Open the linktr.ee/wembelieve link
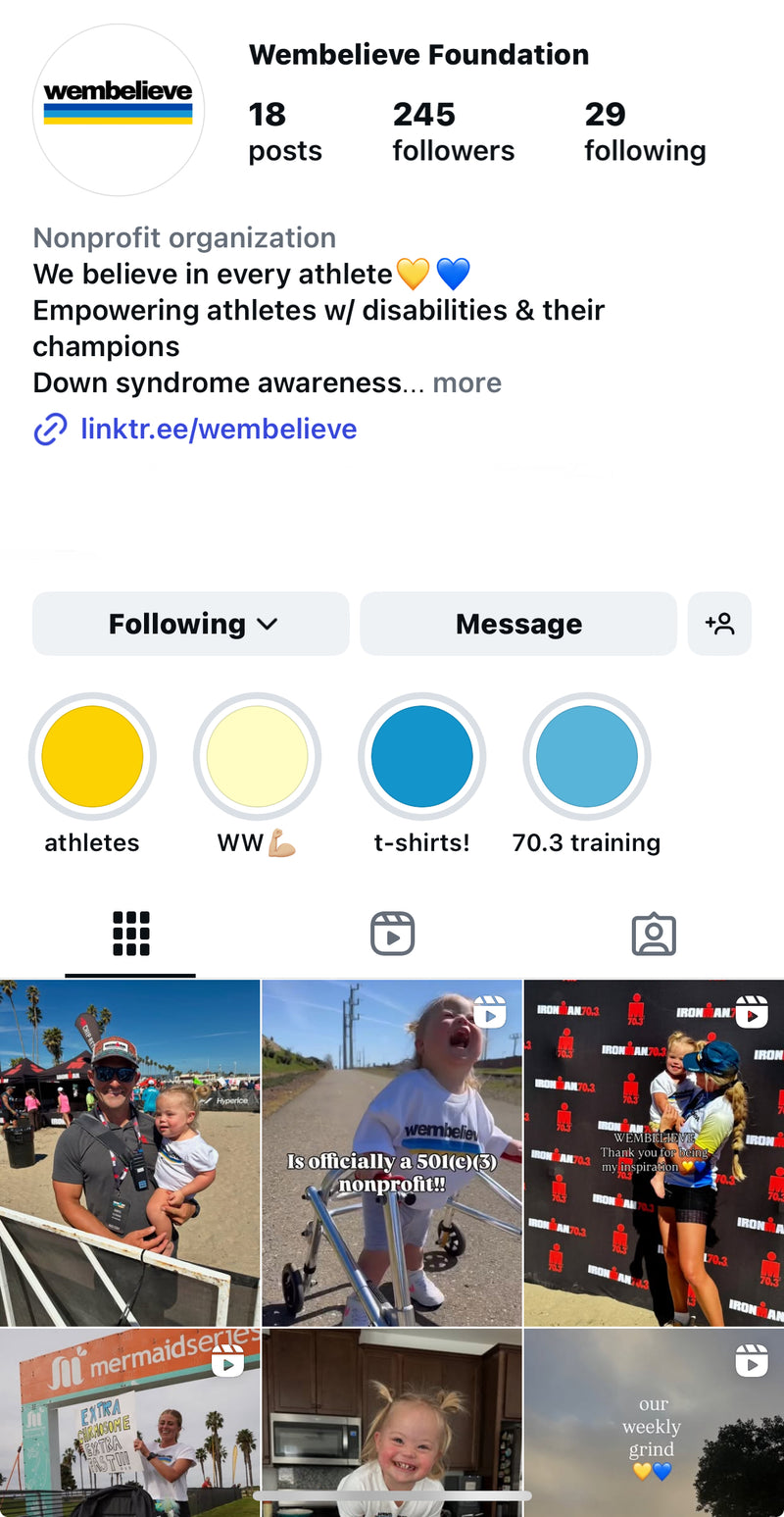 point(218,429)
